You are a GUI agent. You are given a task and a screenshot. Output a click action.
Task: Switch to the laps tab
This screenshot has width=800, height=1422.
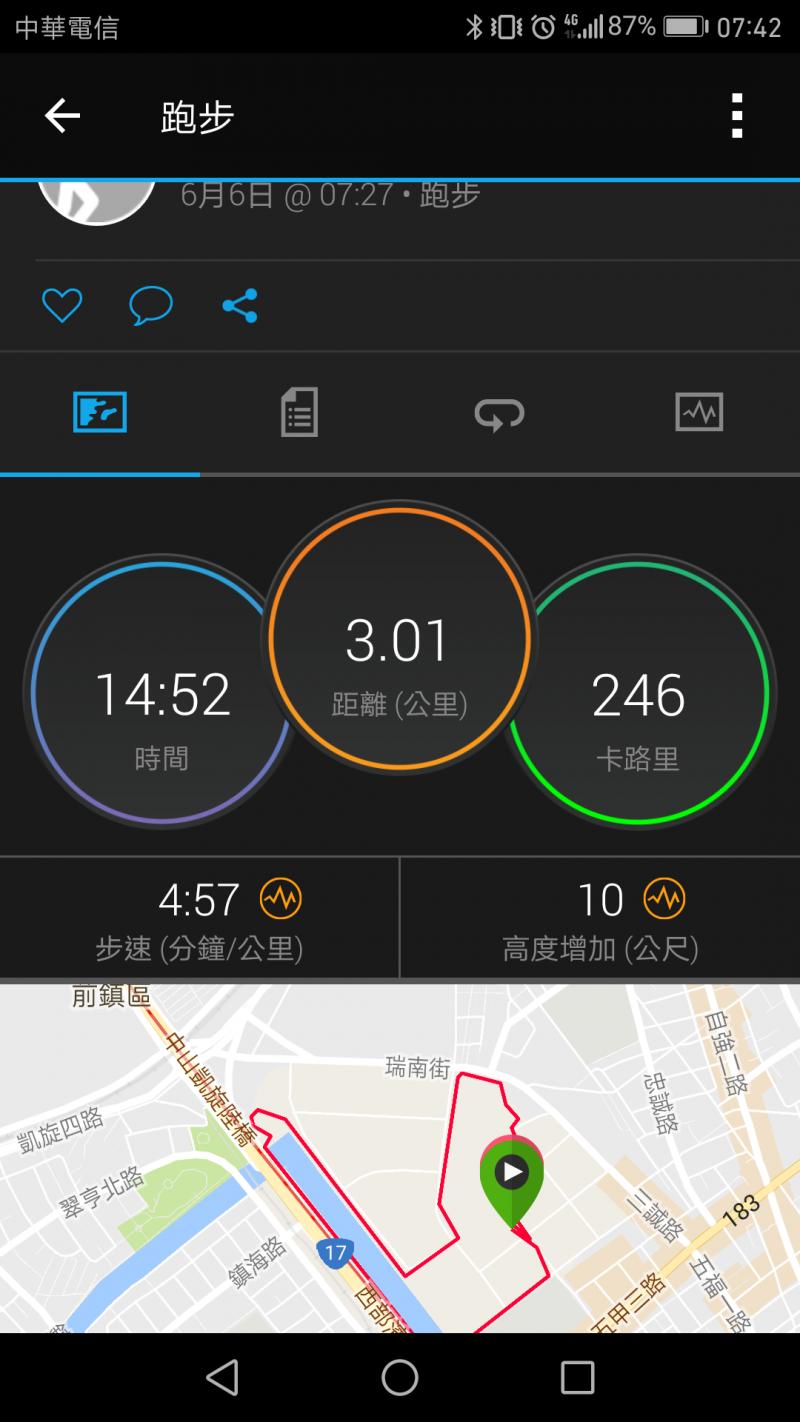(x=499, y=412)
